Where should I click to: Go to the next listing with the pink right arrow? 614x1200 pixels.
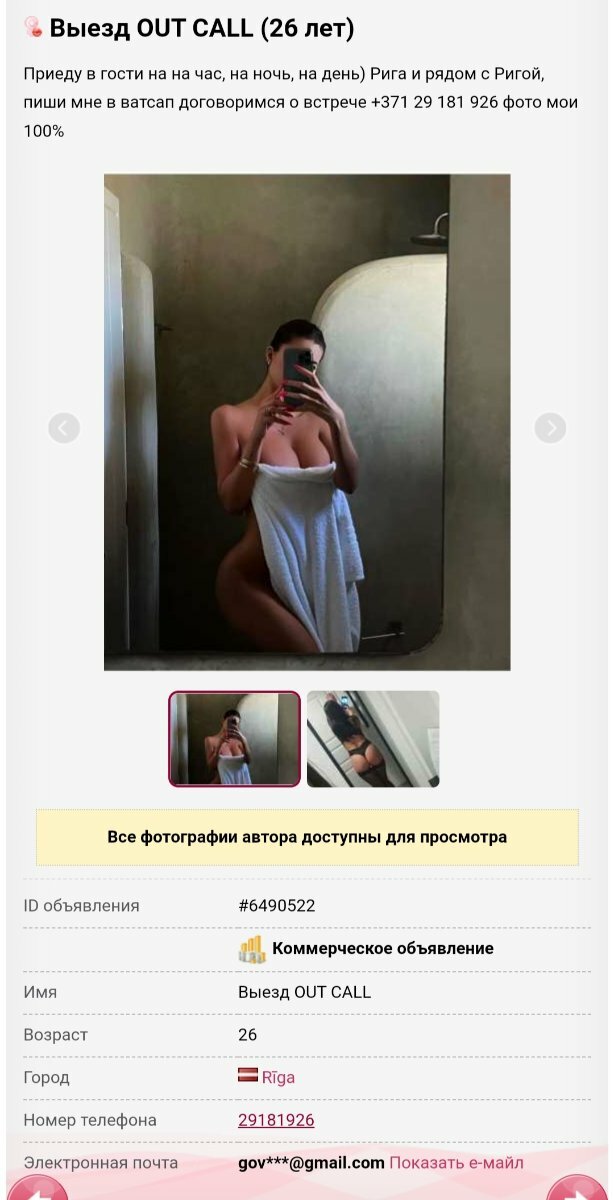pos(580,1189)
